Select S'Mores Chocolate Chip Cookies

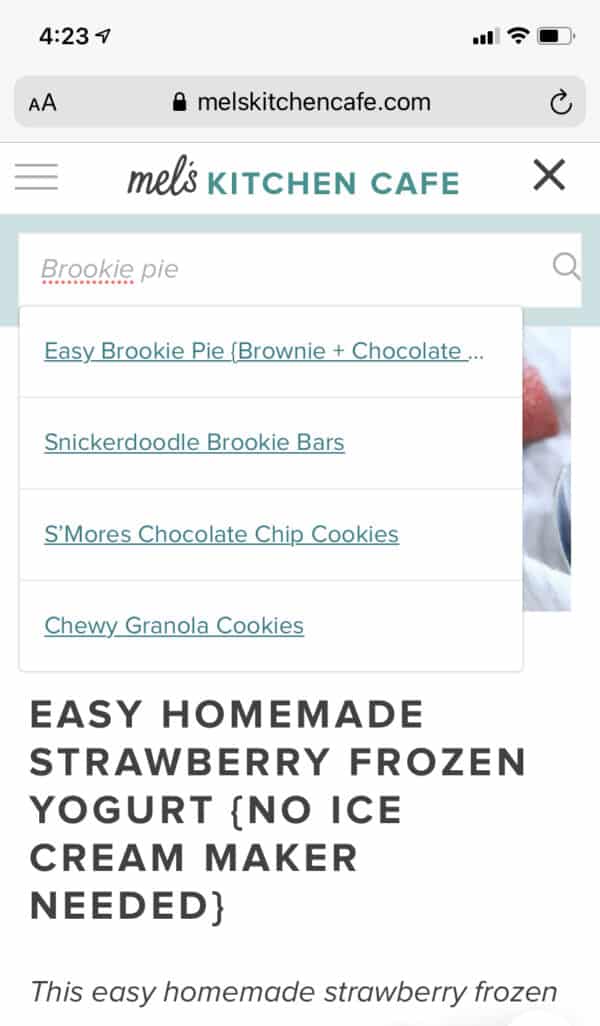click(x=221, y=535)
